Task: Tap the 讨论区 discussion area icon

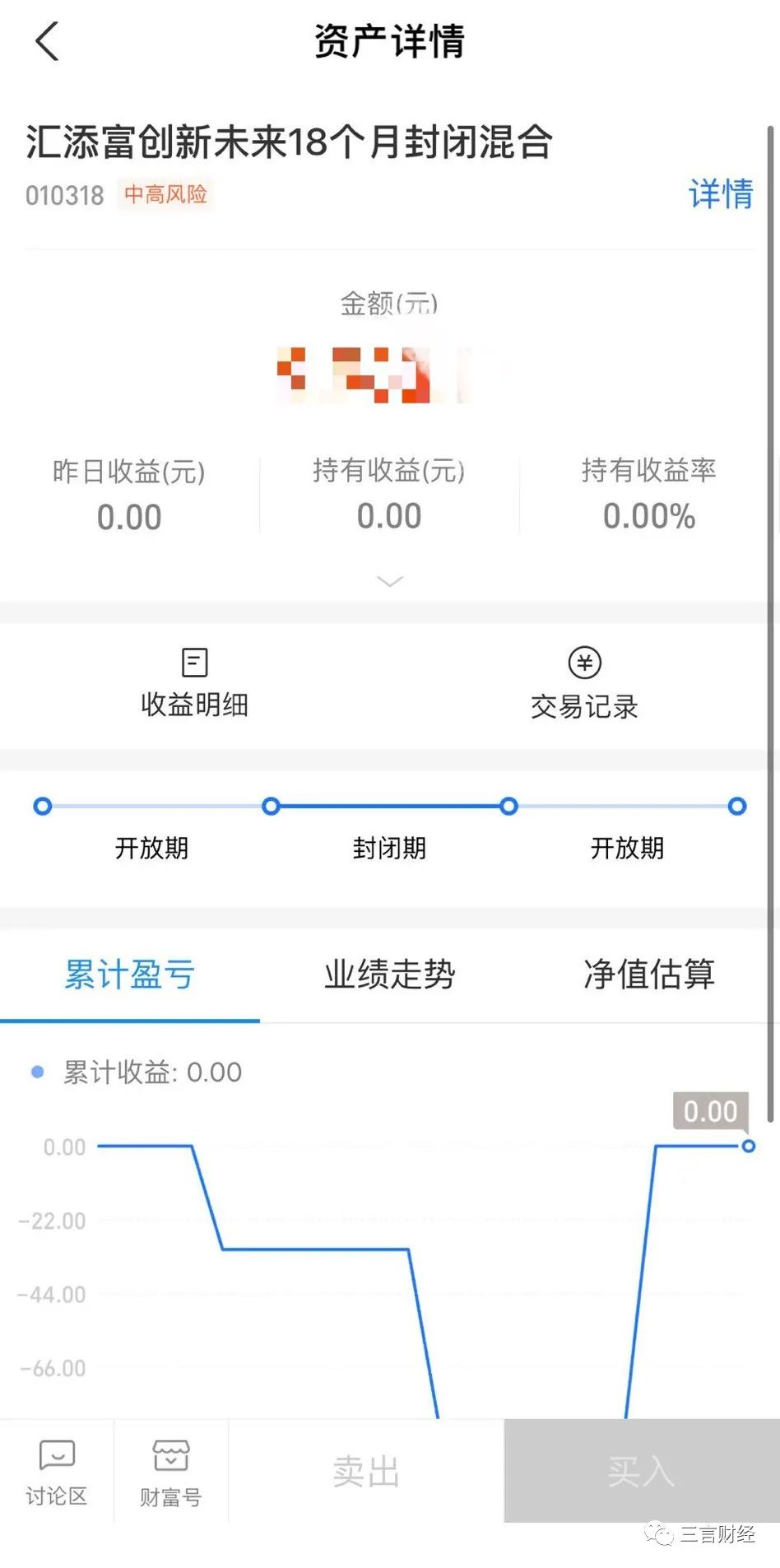Action: tap(56, 1473)
